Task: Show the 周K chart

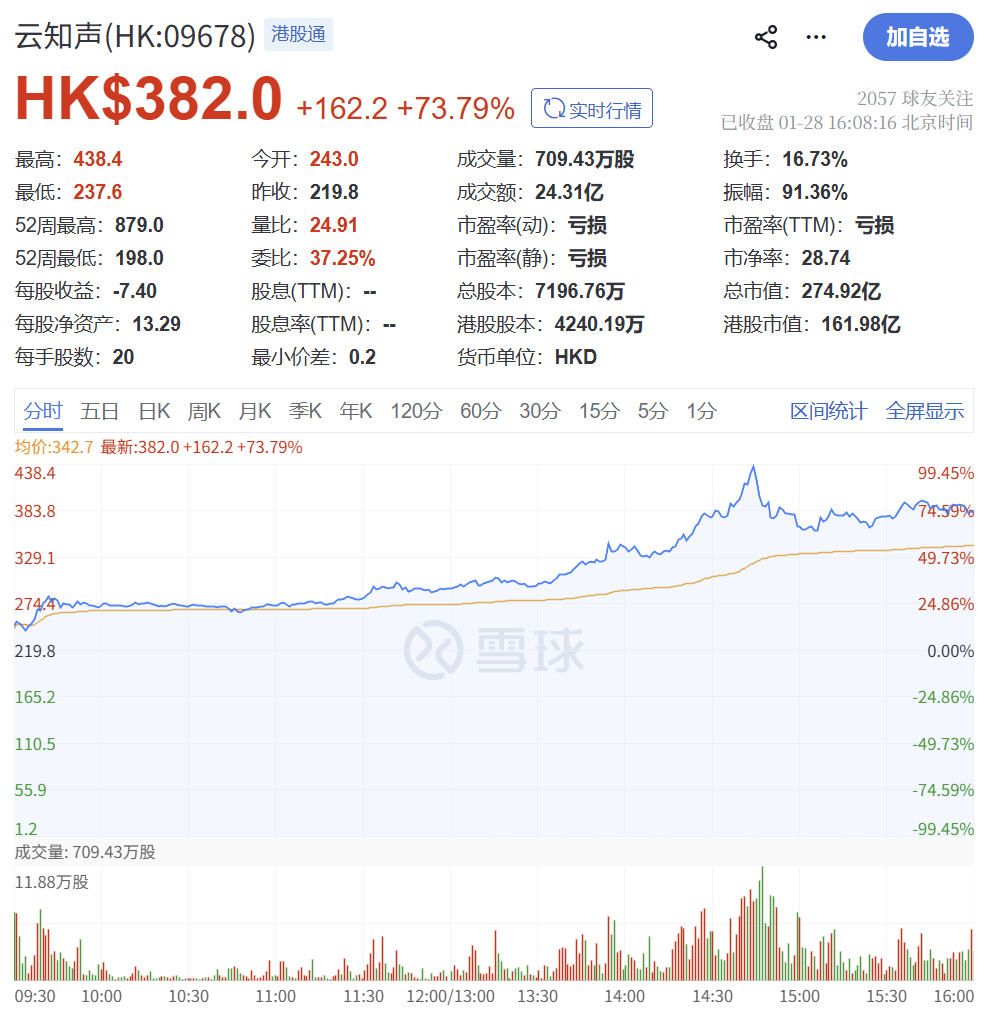Action: tap(204, 411)
